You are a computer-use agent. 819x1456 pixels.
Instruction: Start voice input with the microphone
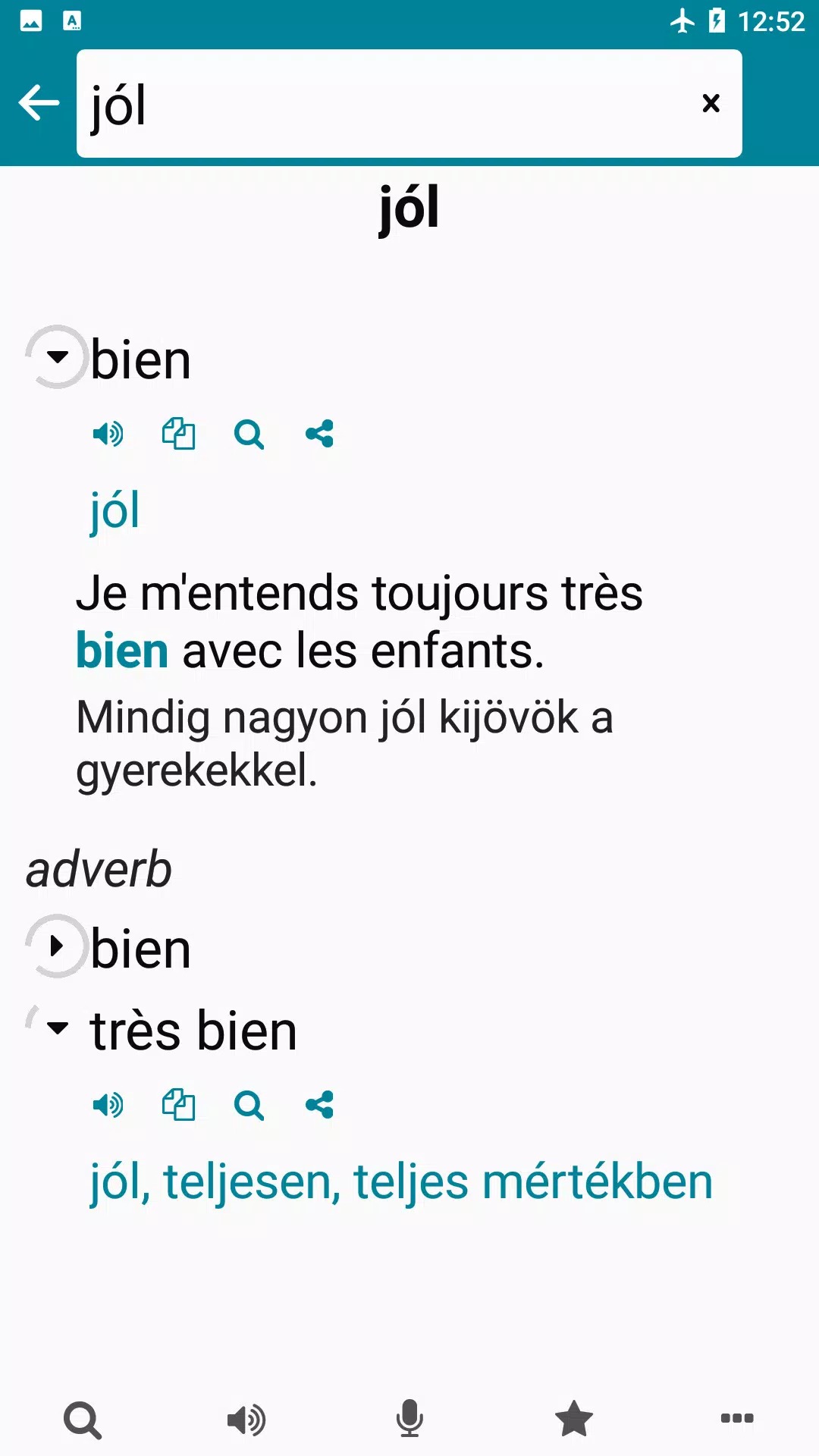[409, 1420]
